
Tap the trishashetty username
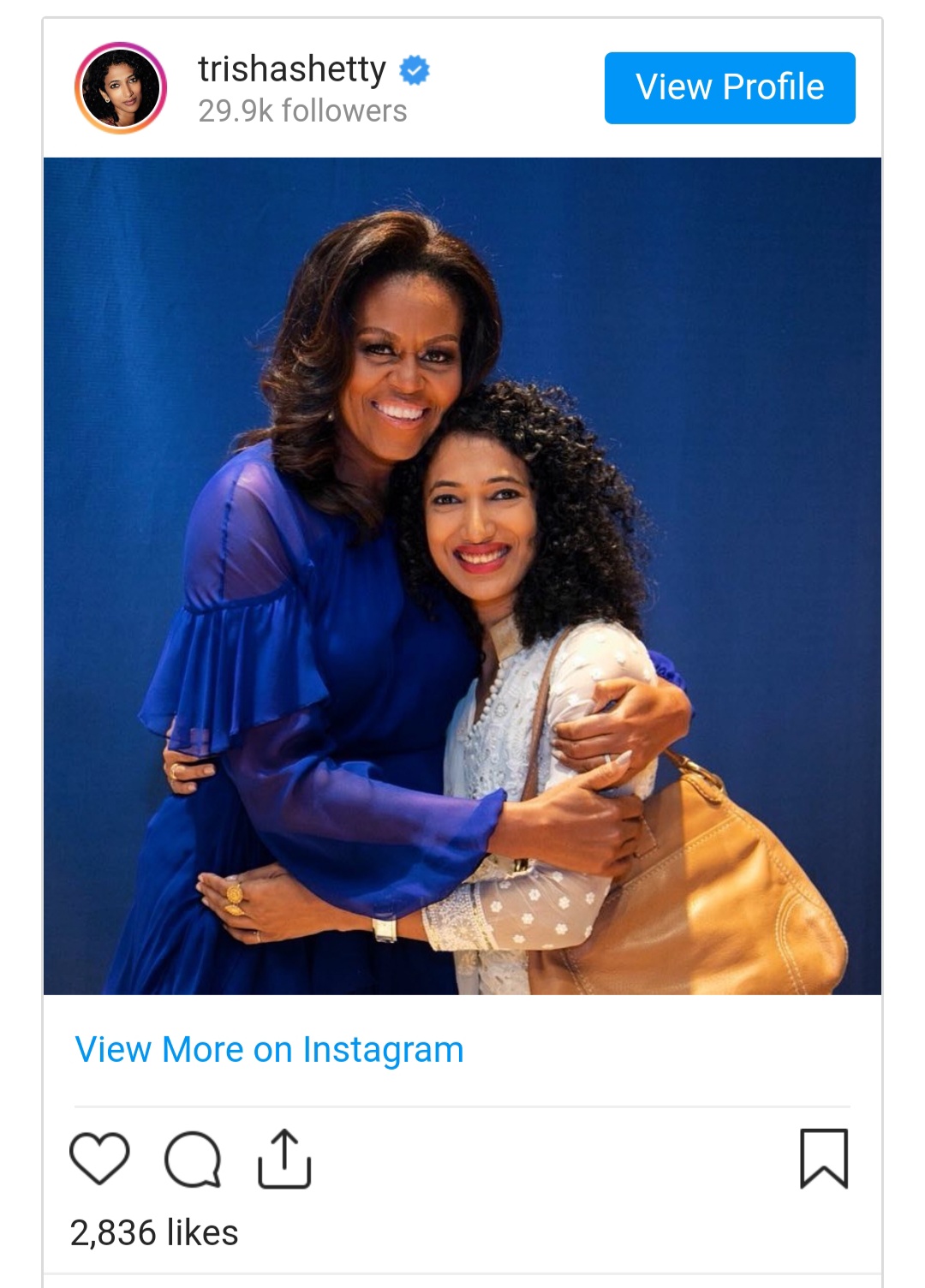[292, 69]
